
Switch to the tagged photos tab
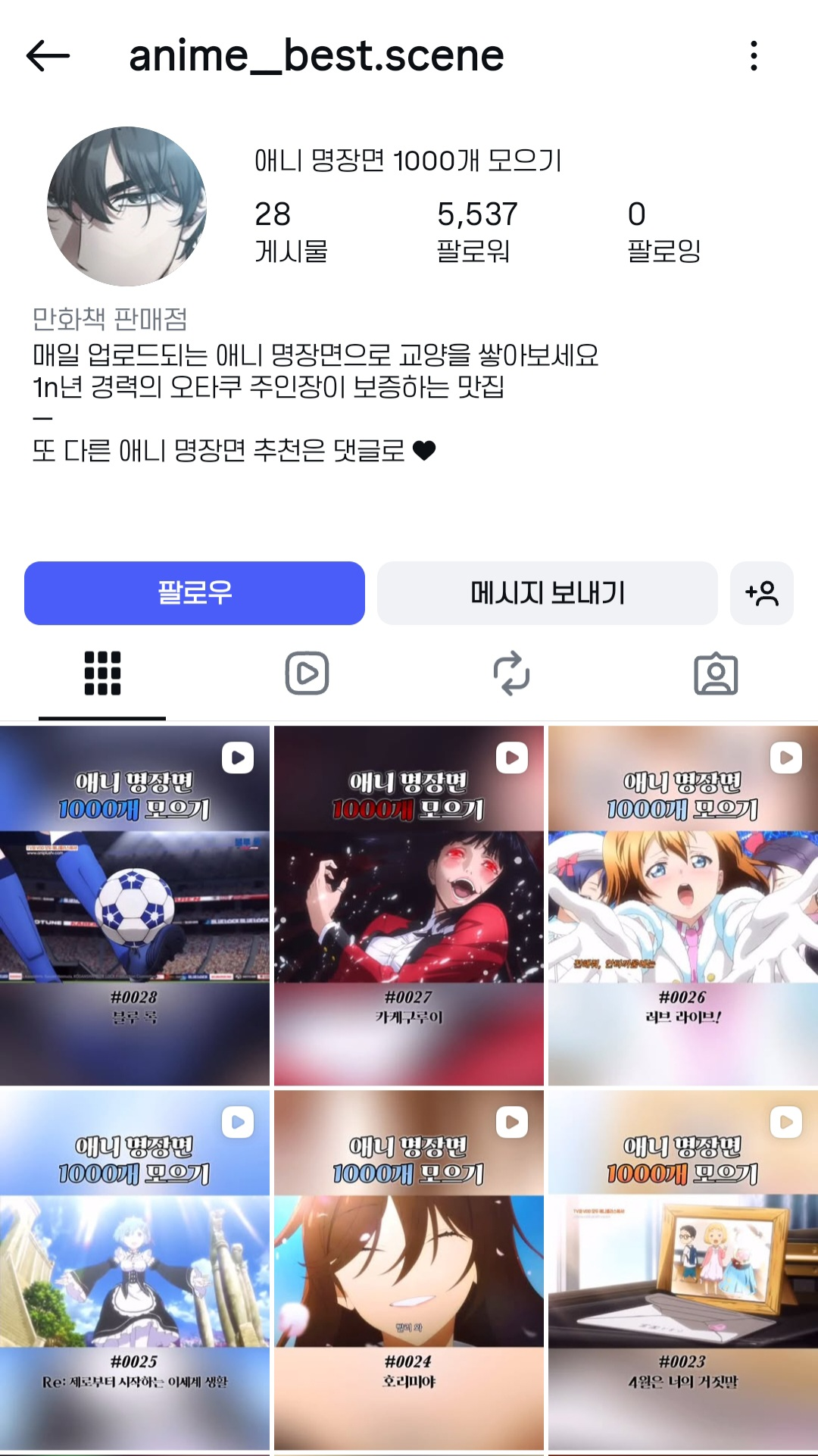coord(716,673)
